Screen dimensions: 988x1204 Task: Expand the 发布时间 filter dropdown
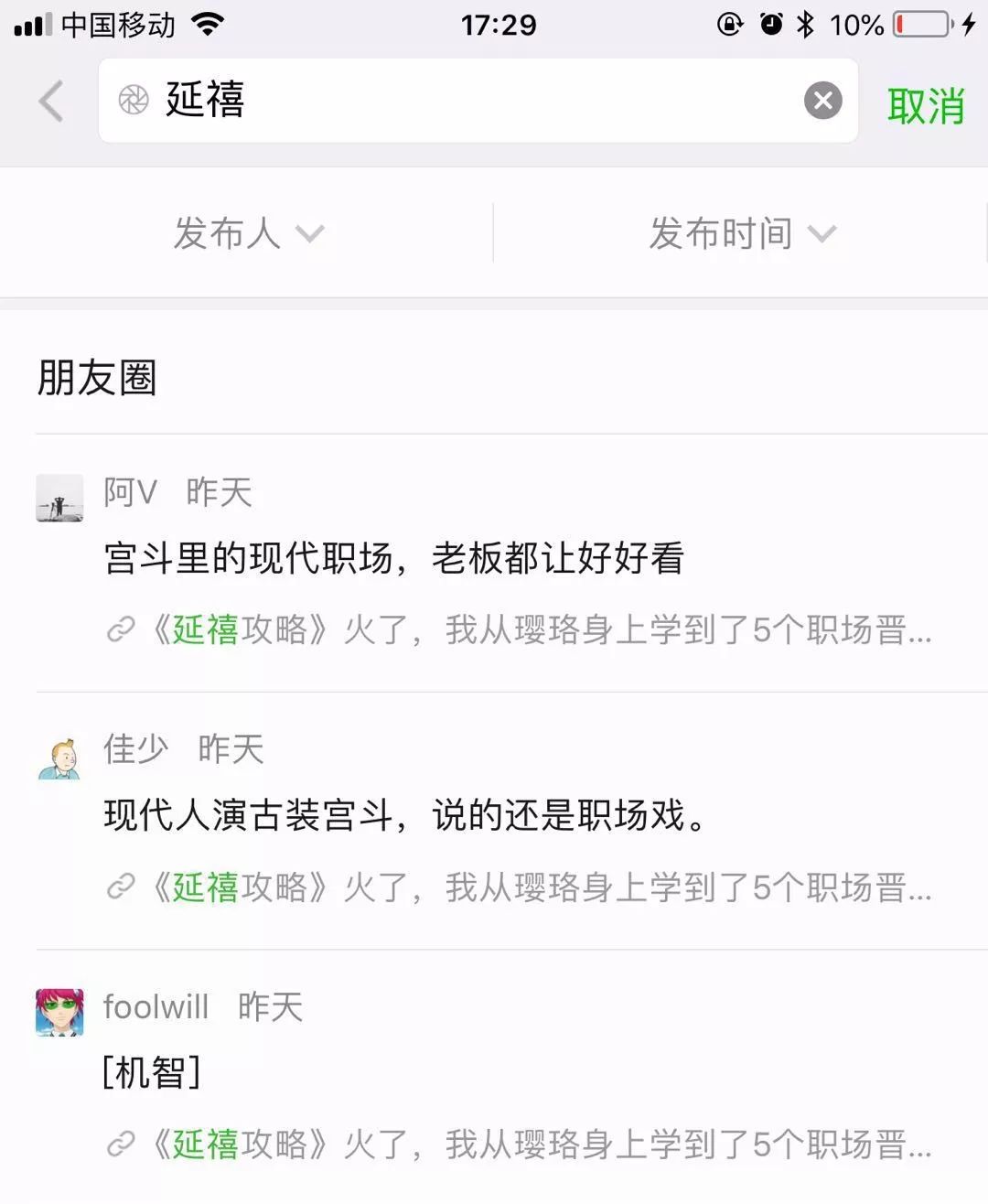pyautogui.click(x=741, y=233)
